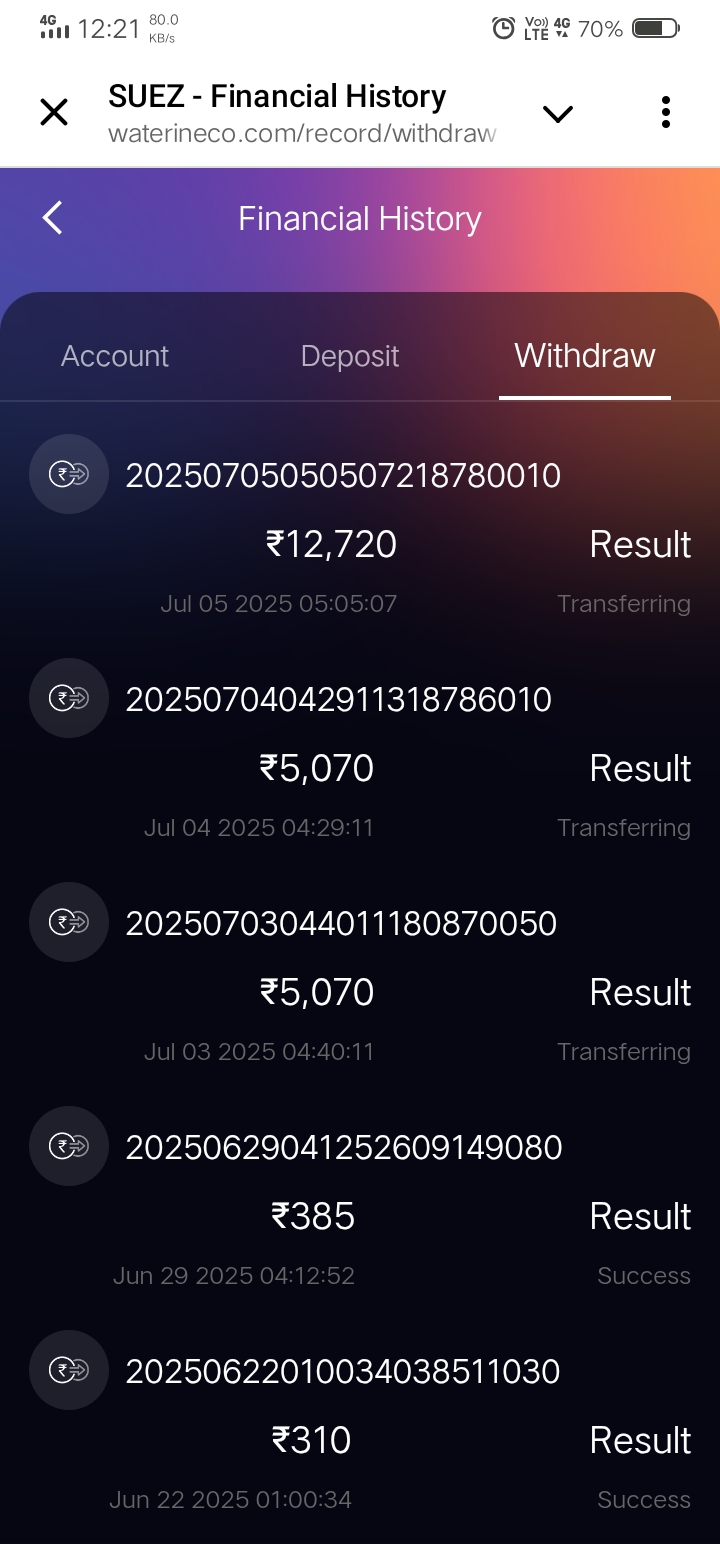Close the browser custom tab
Image resolution: width=720 pixels, height=1544 pixels.
(x=54, y=113)
